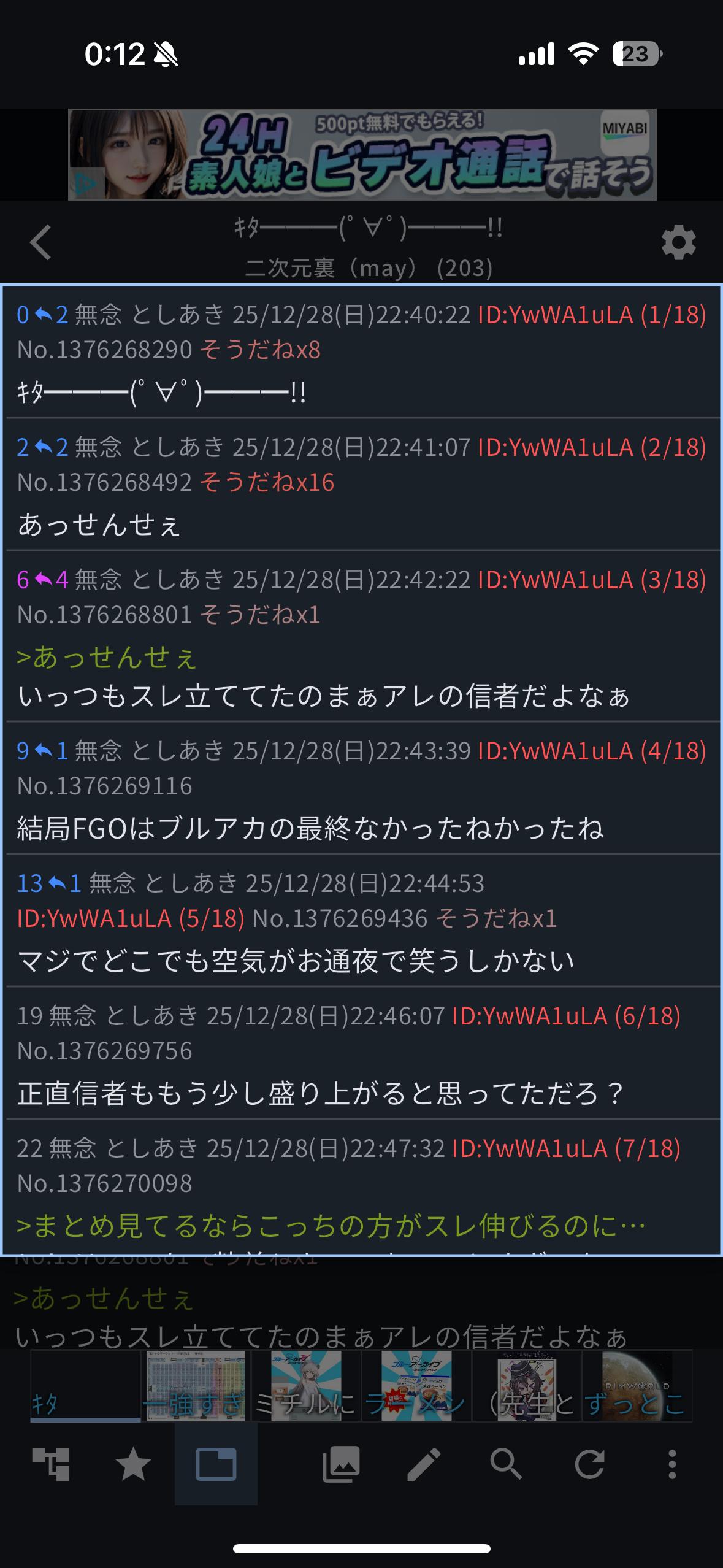The image size is (723, 1568).
Task: Open the tab list icon in toolbar
Action: tap(216, 1464)
